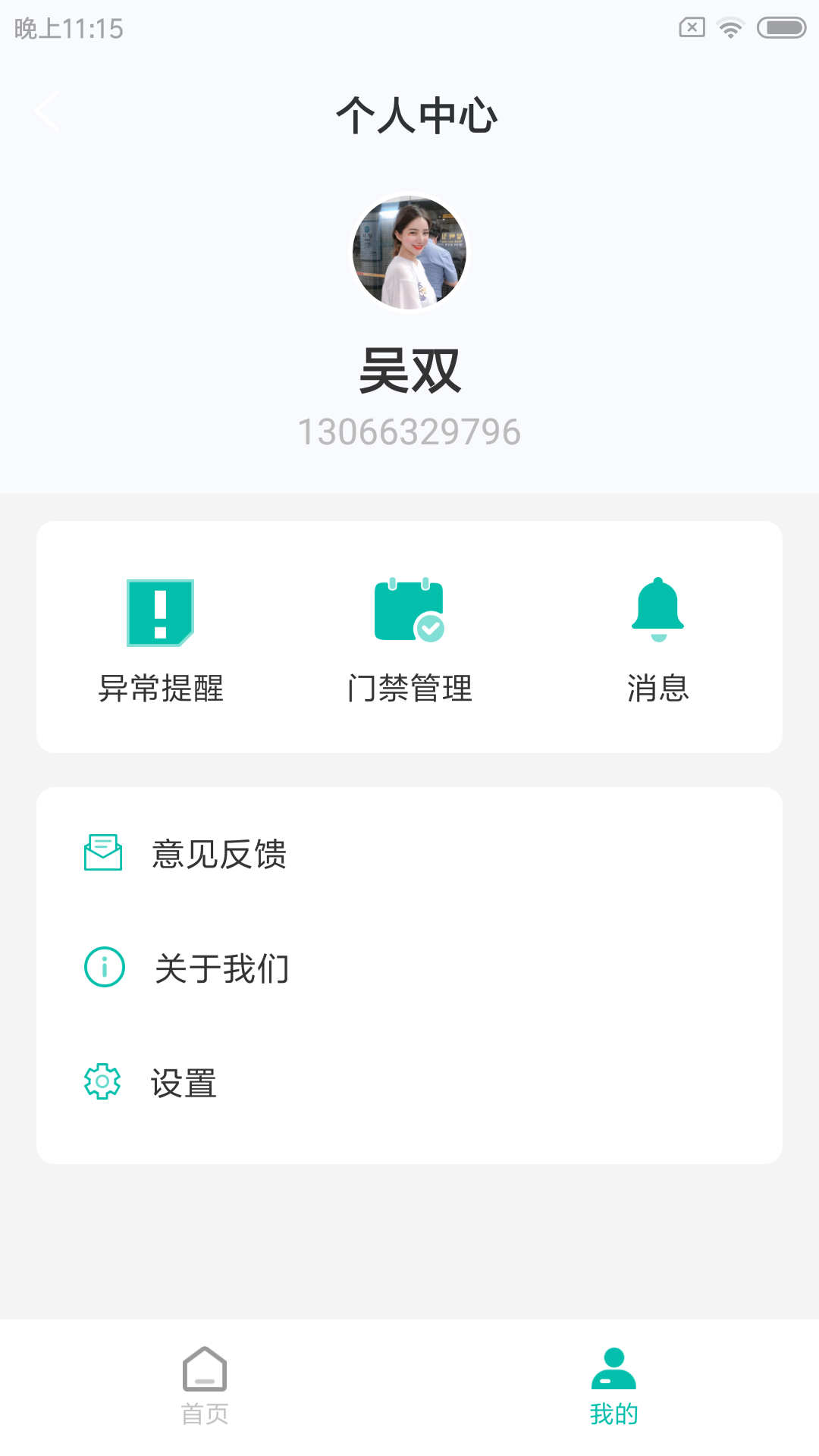
Task: Open the 异常提醒 alert icon
Action: point(160,612)
